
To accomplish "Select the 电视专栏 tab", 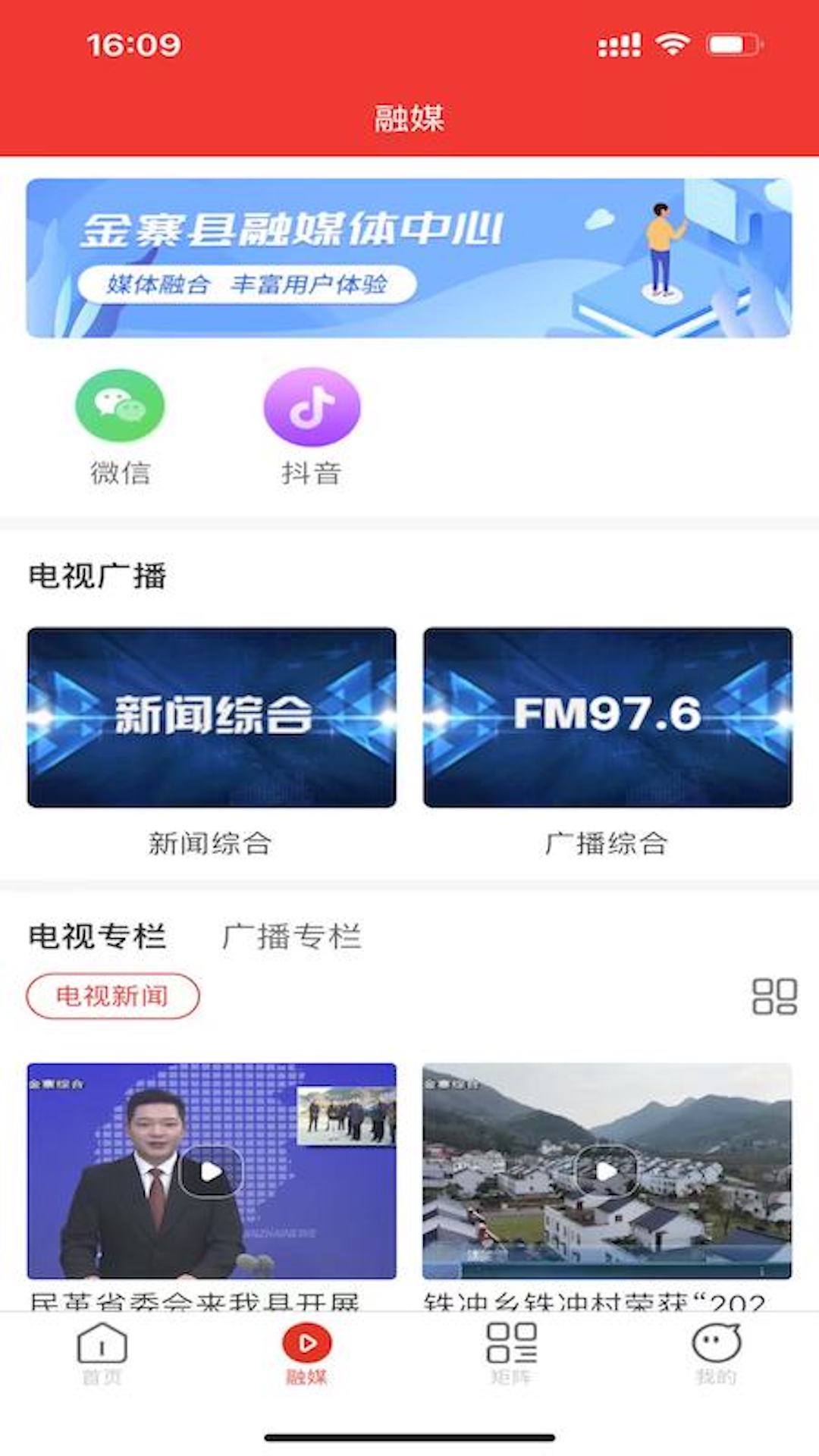I will (99, 938).
